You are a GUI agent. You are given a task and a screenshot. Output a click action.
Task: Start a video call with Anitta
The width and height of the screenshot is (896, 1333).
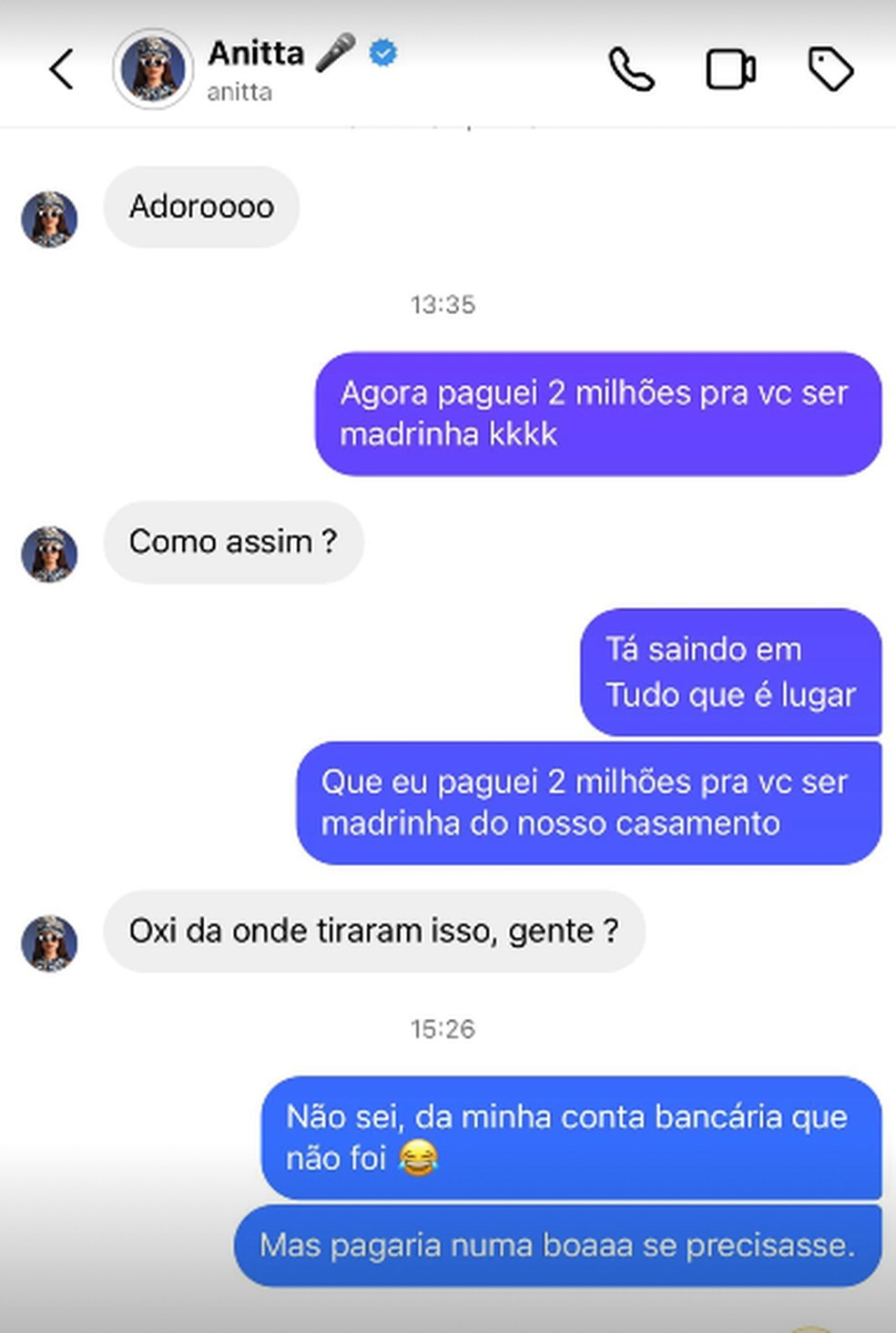pos(730,70)
